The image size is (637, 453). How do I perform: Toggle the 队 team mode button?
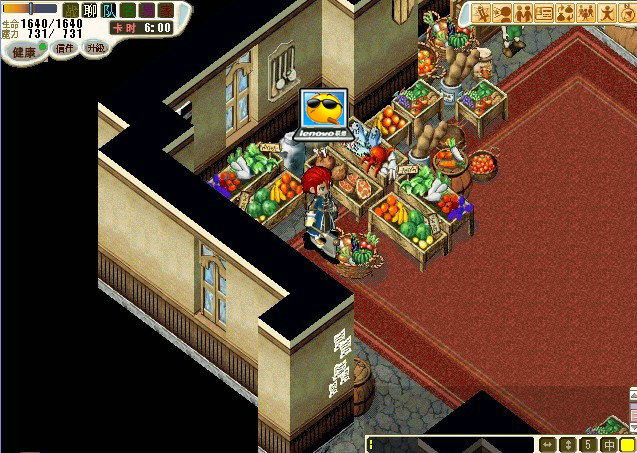pos(108,9)
